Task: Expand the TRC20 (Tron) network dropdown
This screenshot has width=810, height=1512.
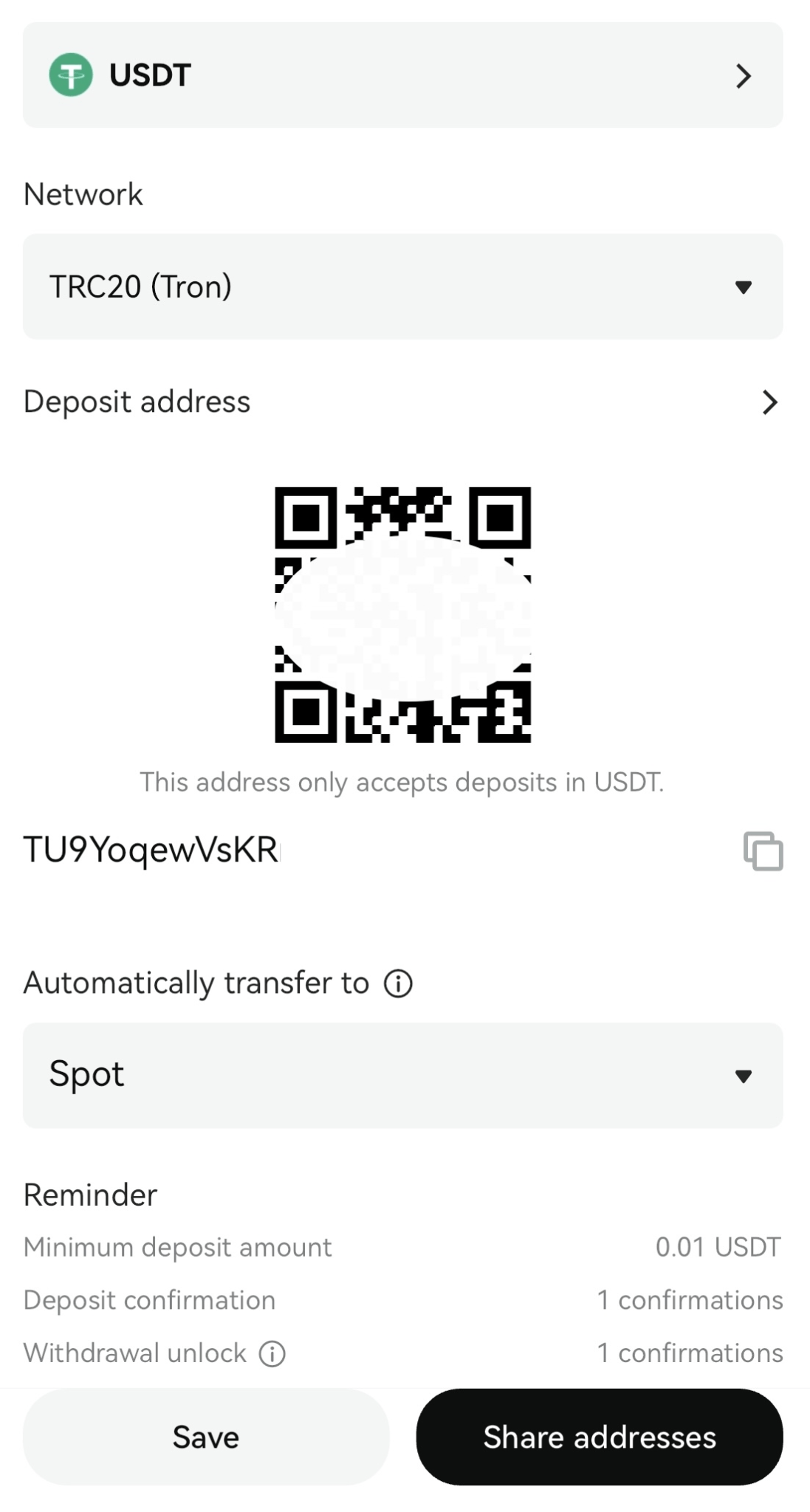Action: tap(402, 286)
